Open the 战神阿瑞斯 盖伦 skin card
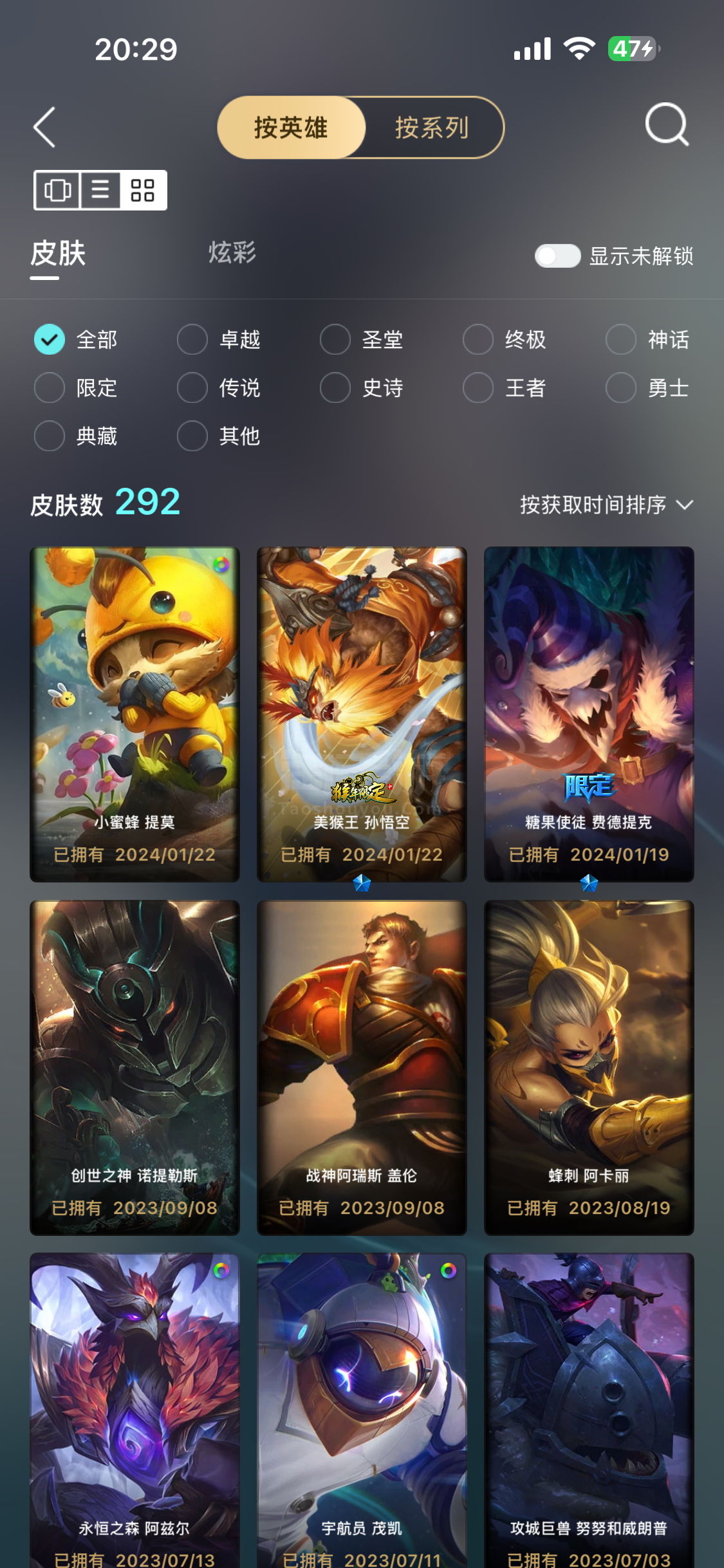The height and width of the screenshot is (1568, 724). tap(362, 1067)
